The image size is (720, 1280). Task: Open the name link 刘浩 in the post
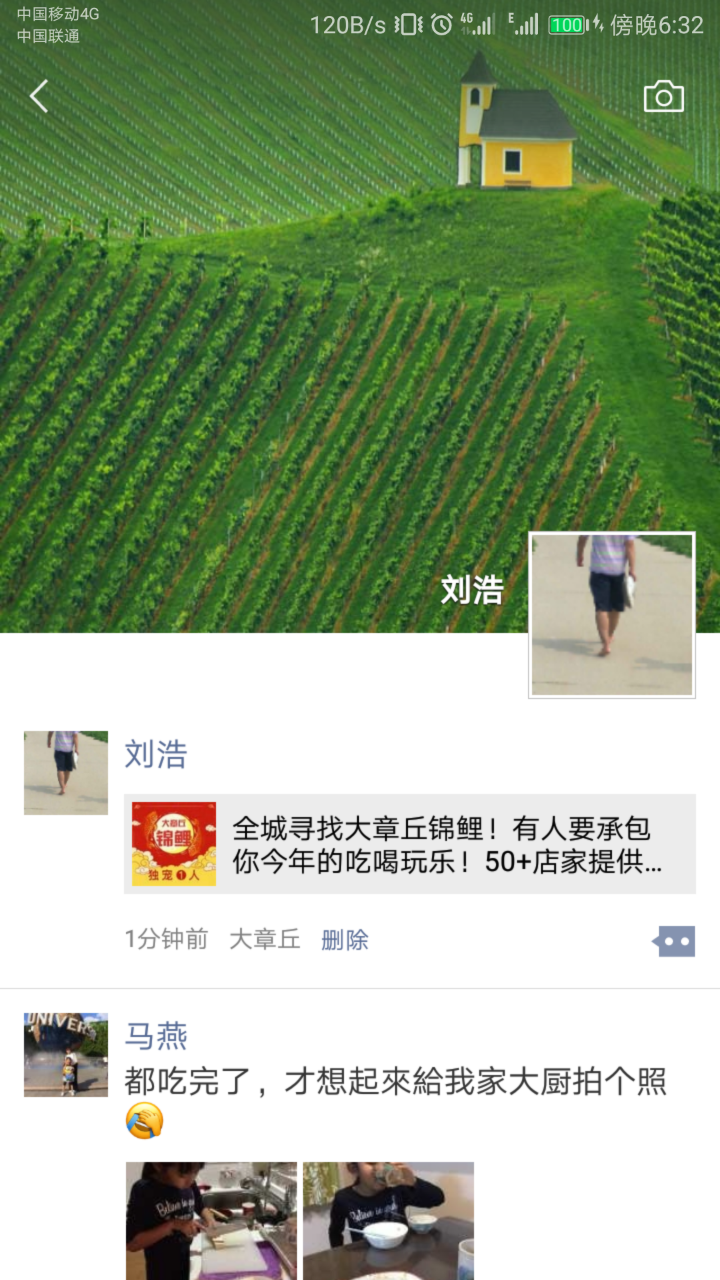[156, 754]
